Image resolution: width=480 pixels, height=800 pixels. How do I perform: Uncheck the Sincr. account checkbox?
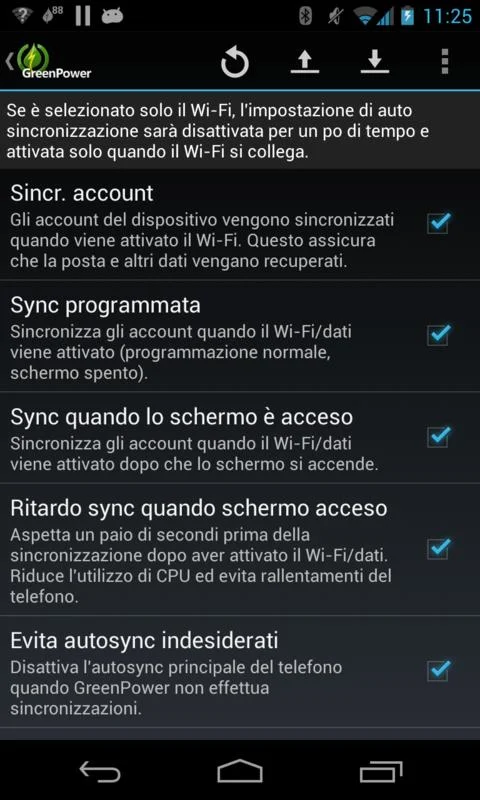(x=438, y=222)
